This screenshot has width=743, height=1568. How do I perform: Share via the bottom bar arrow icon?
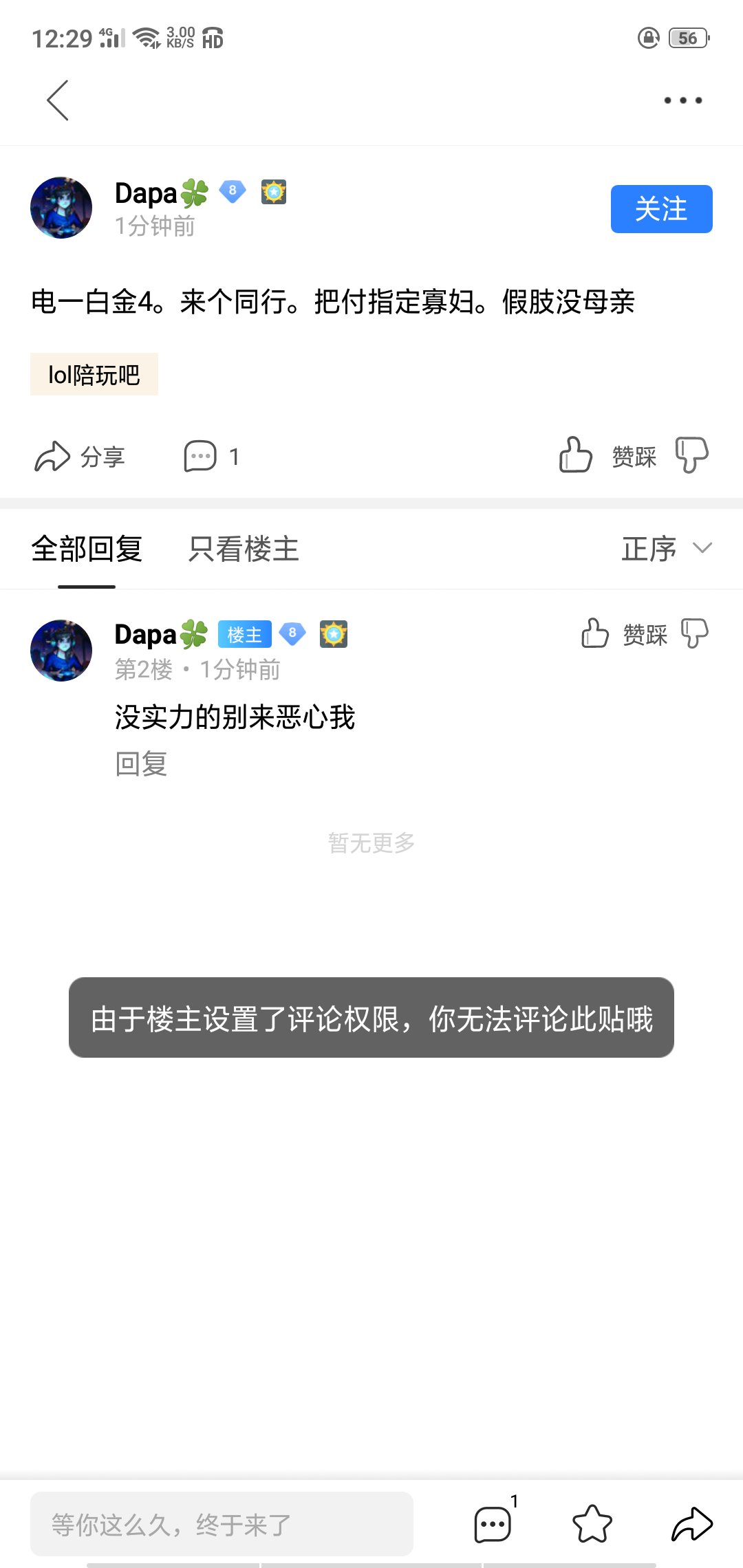[691, 1524]
